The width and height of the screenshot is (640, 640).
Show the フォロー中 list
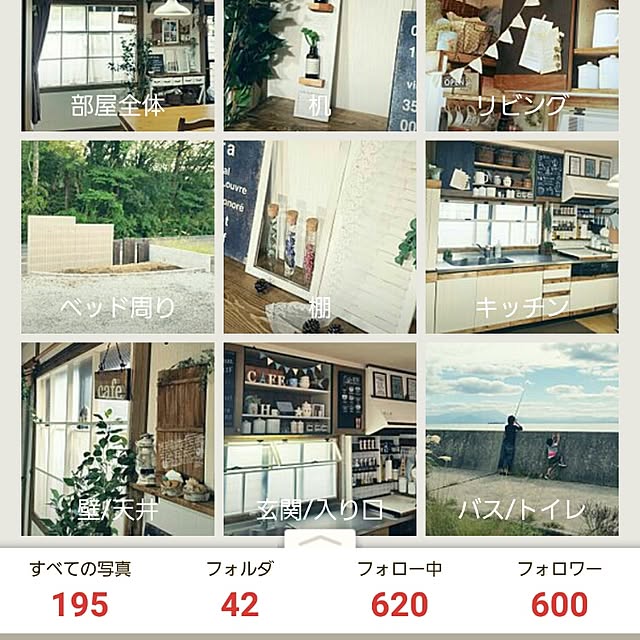[399, 590]
